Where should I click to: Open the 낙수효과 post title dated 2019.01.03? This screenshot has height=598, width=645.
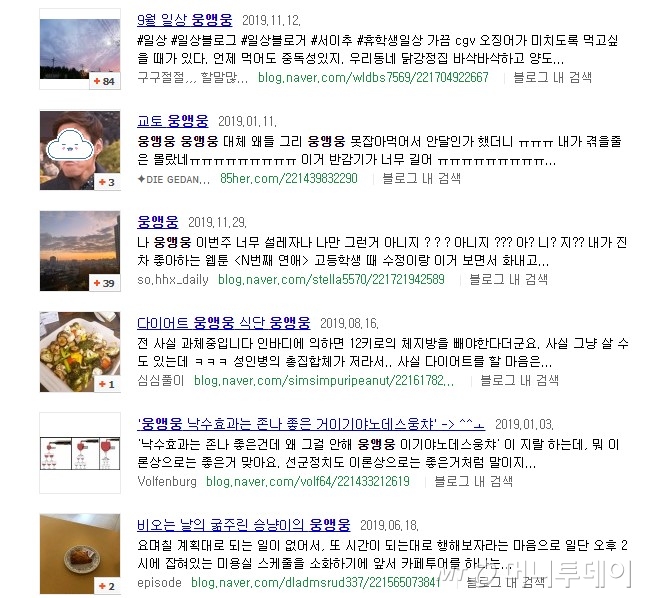(311, 424)
